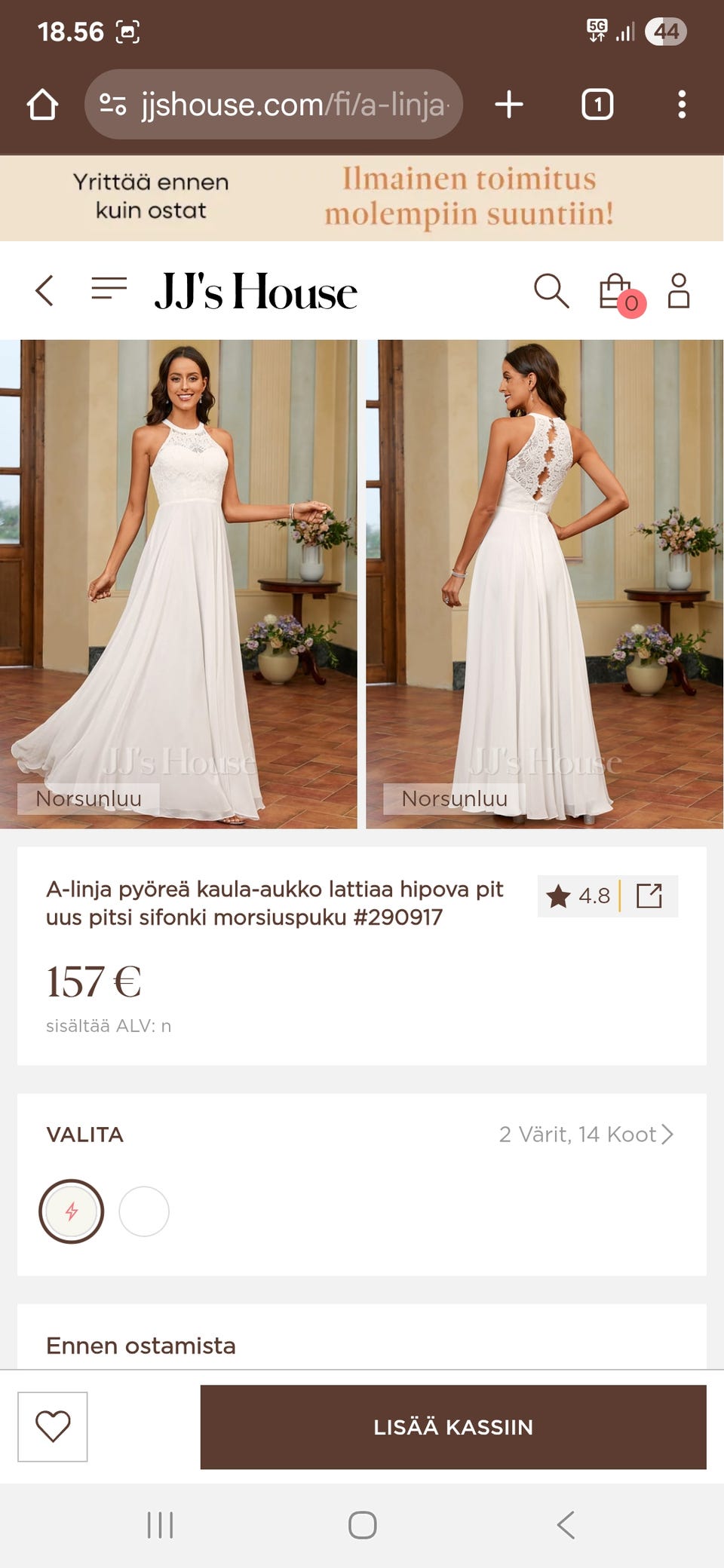This screenshot has width=724, height=1568.
Task: Open the browser home page
Action: (x=42, y=105)
